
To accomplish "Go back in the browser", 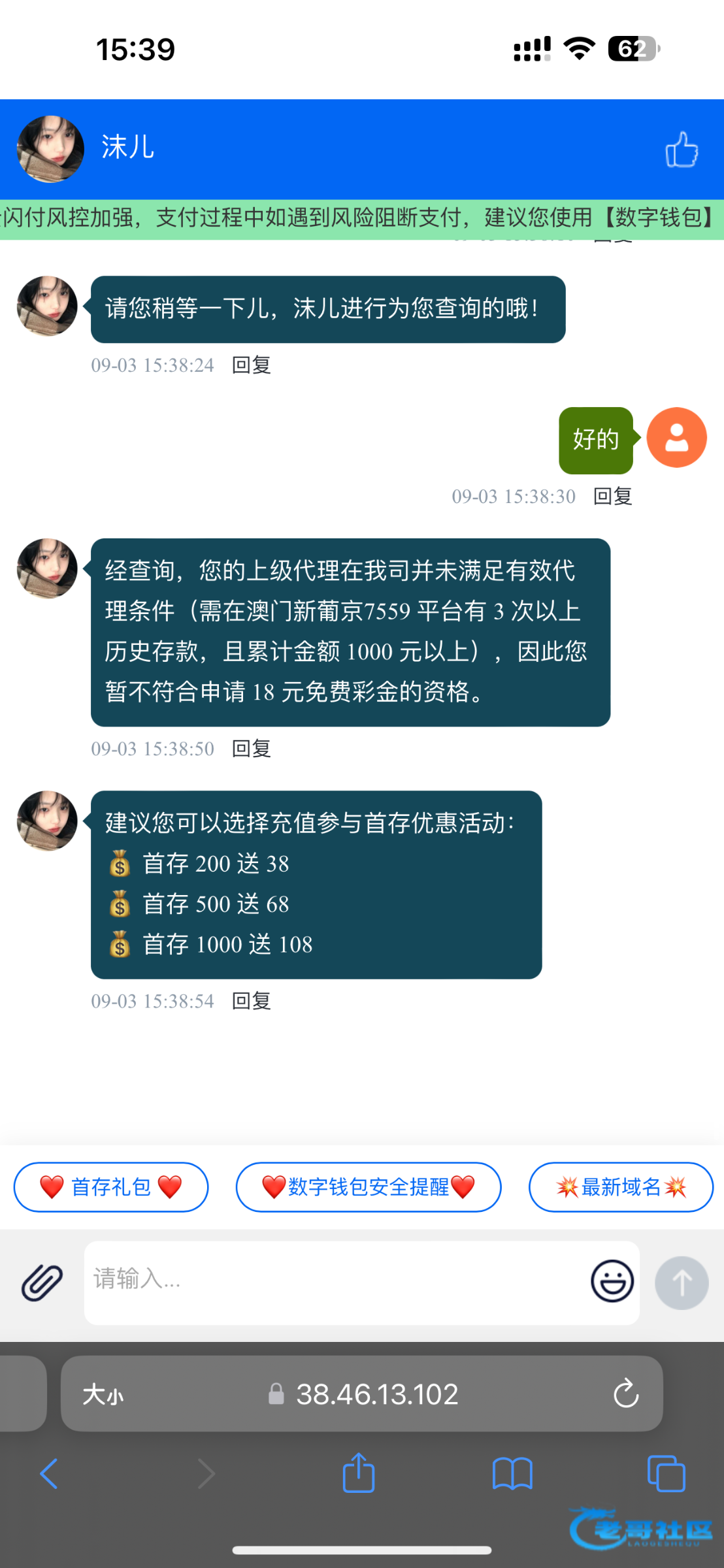I will pyautogui.click(x=49, y=1474).
